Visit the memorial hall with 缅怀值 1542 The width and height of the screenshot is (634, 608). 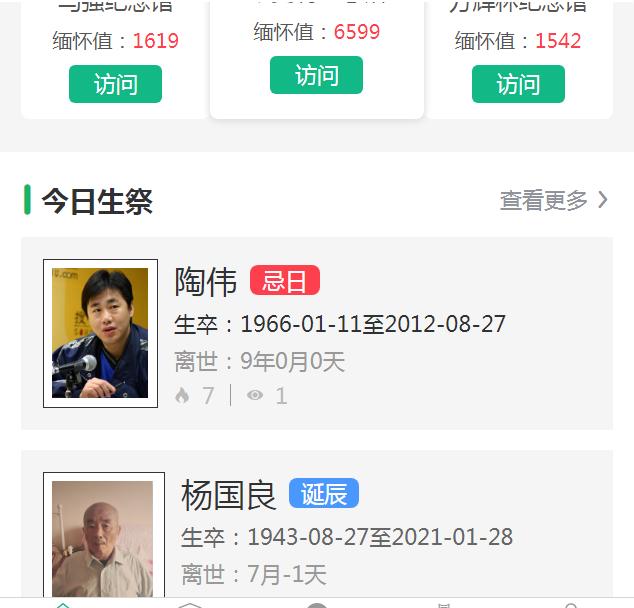tap(518, 85)
